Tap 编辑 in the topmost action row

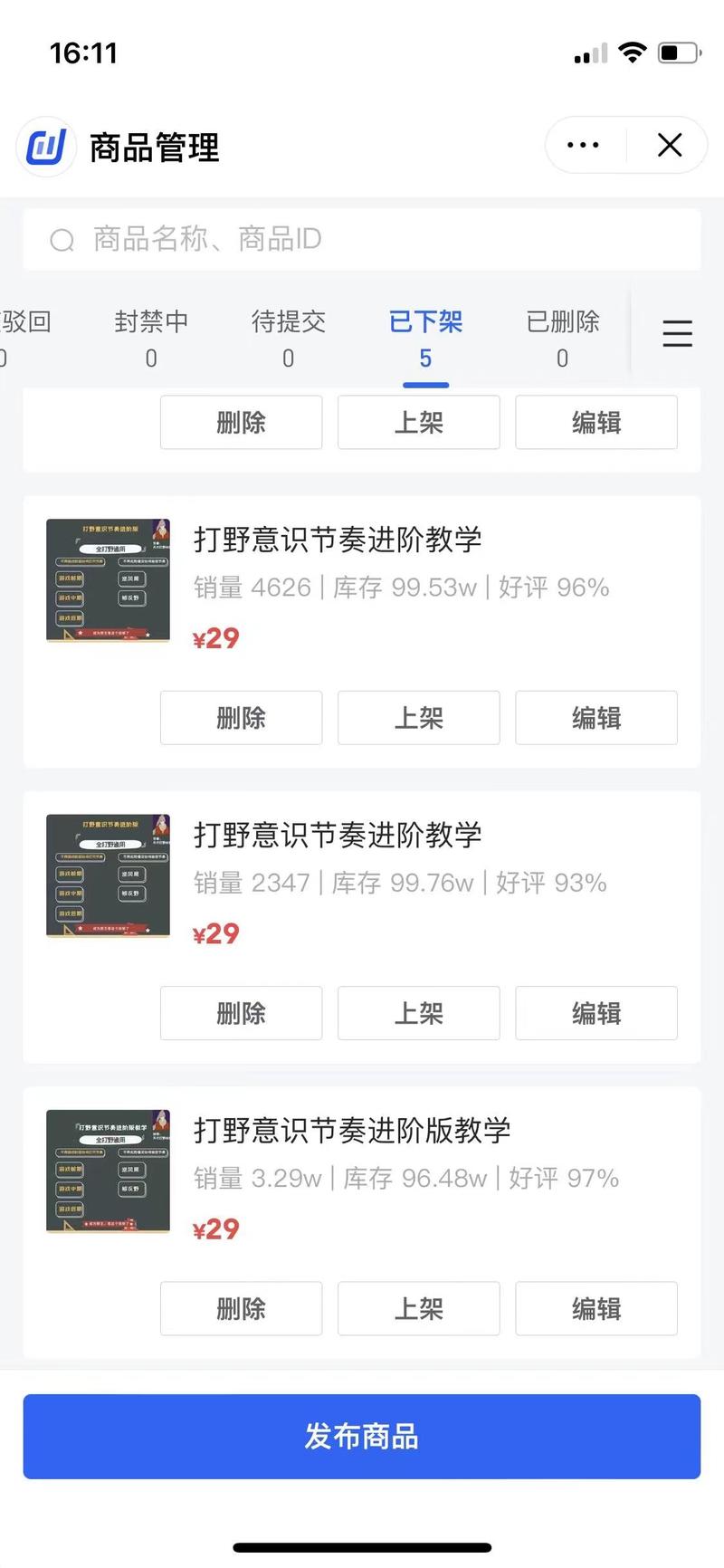click(x=595, y=422)
